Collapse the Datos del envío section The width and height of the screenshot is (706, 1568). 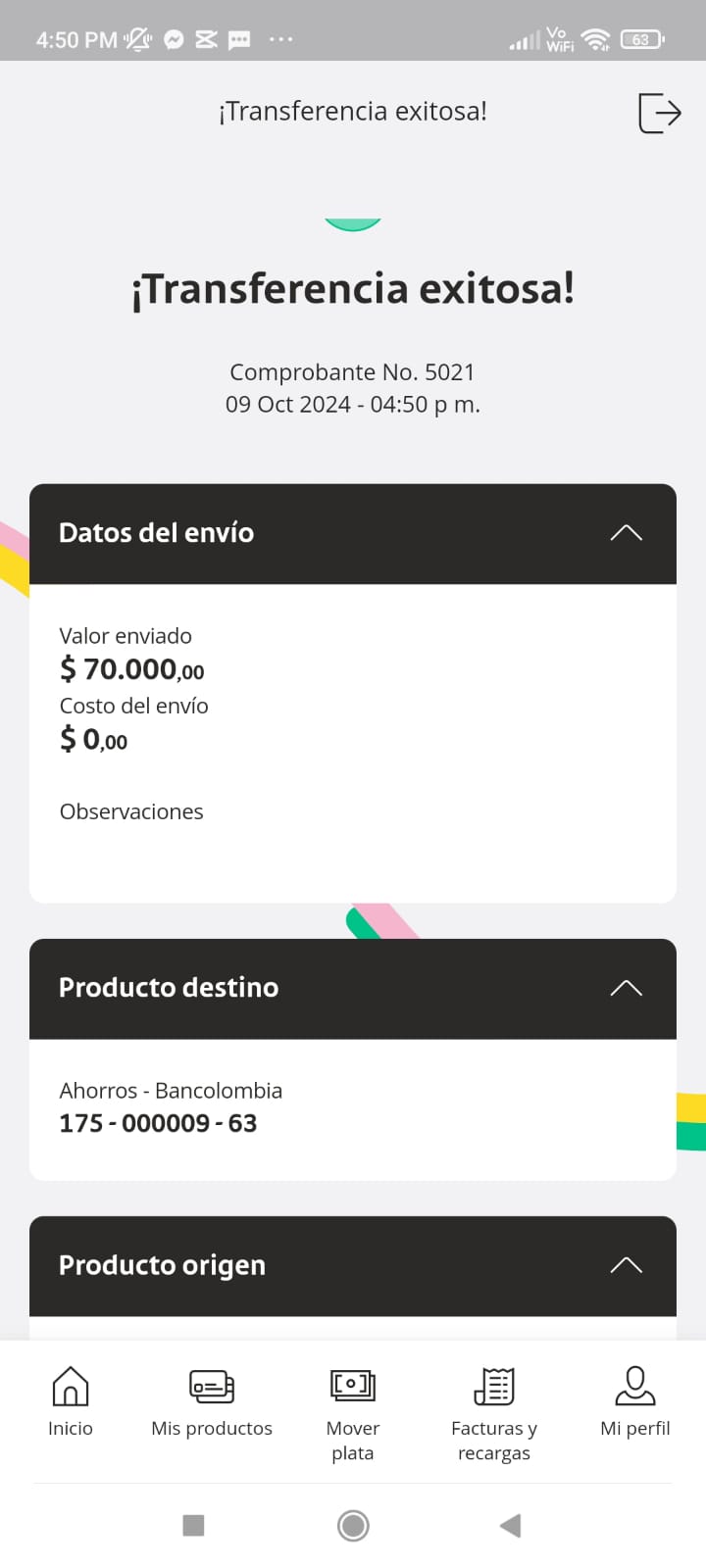626,533
